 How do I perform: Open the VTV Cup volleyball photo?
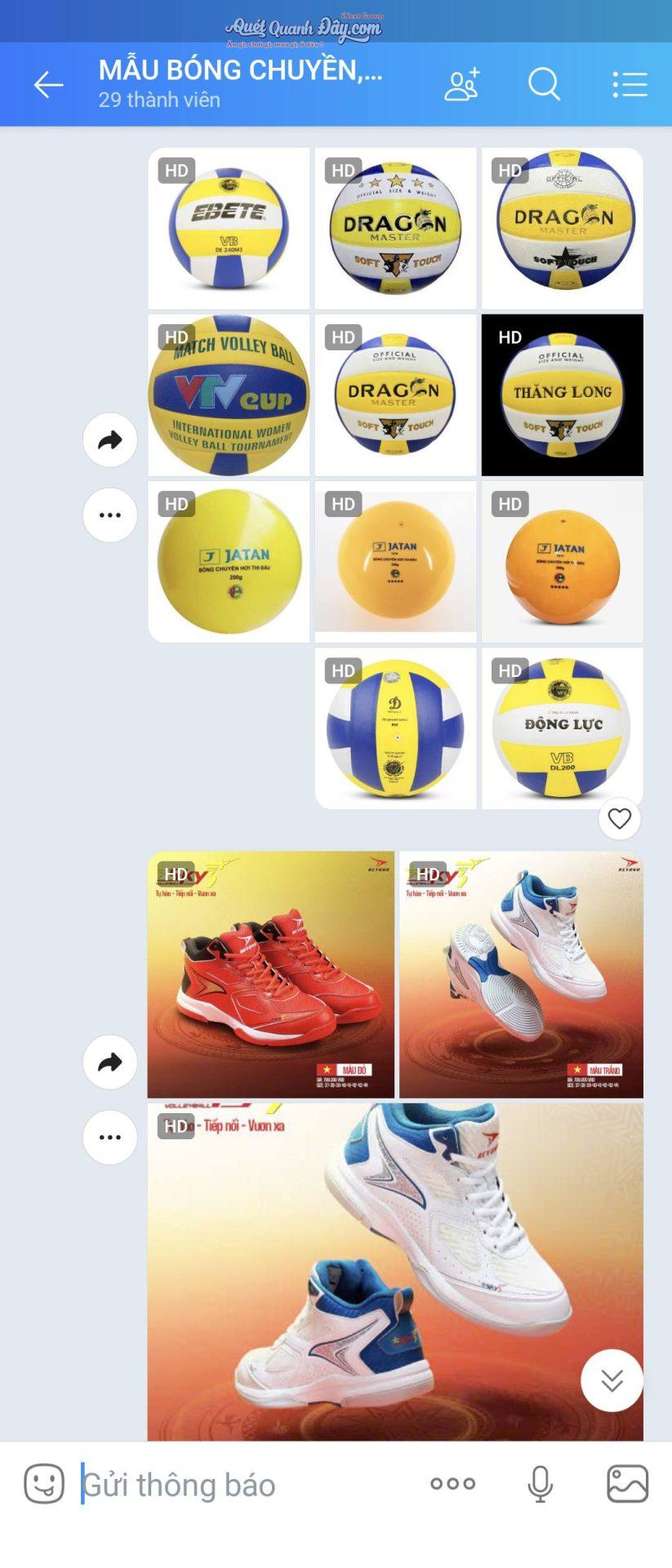point(229,395)
